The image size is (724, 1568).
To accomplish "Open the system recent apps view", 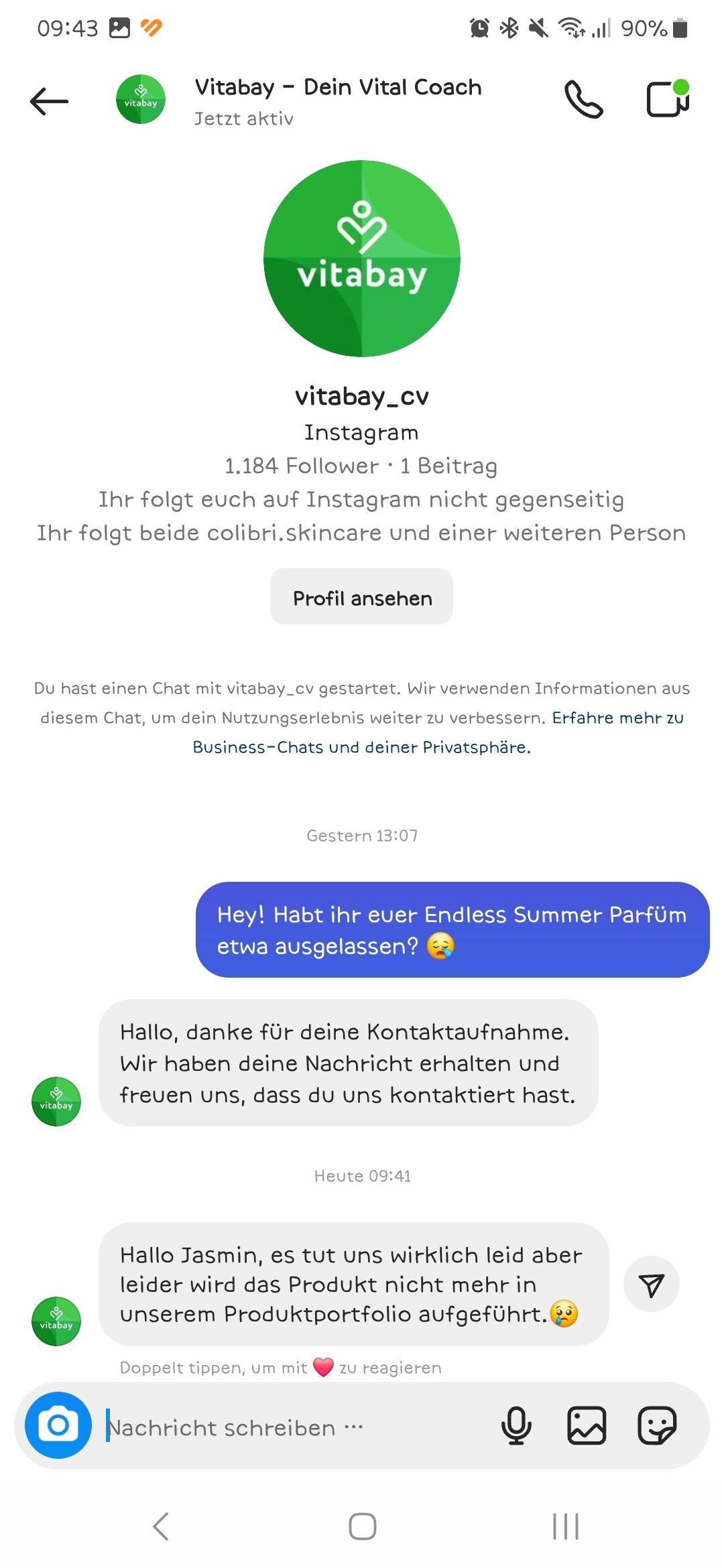I will click(x=565, y=1526).
